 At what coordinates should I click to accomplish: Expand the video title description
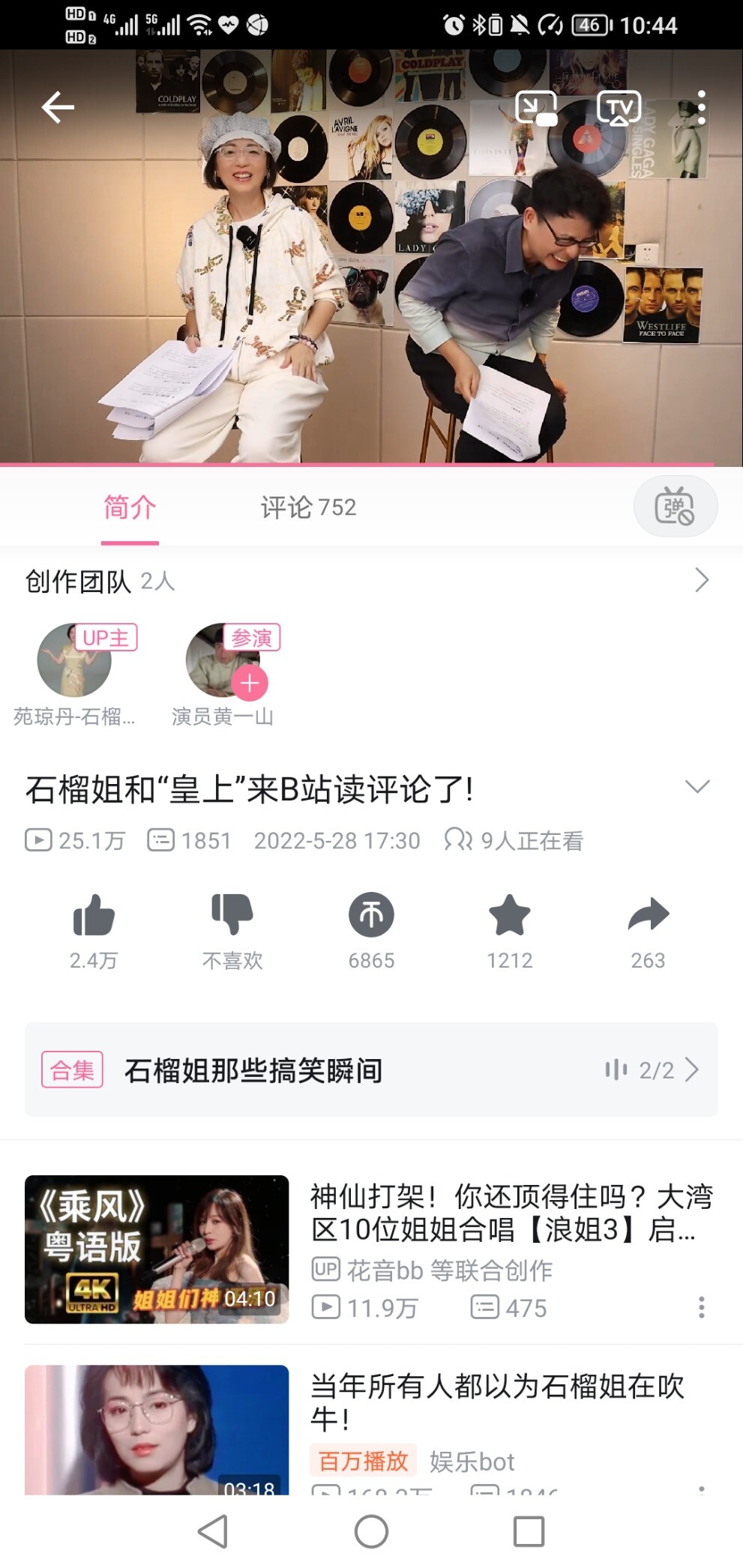pos(697,786)
